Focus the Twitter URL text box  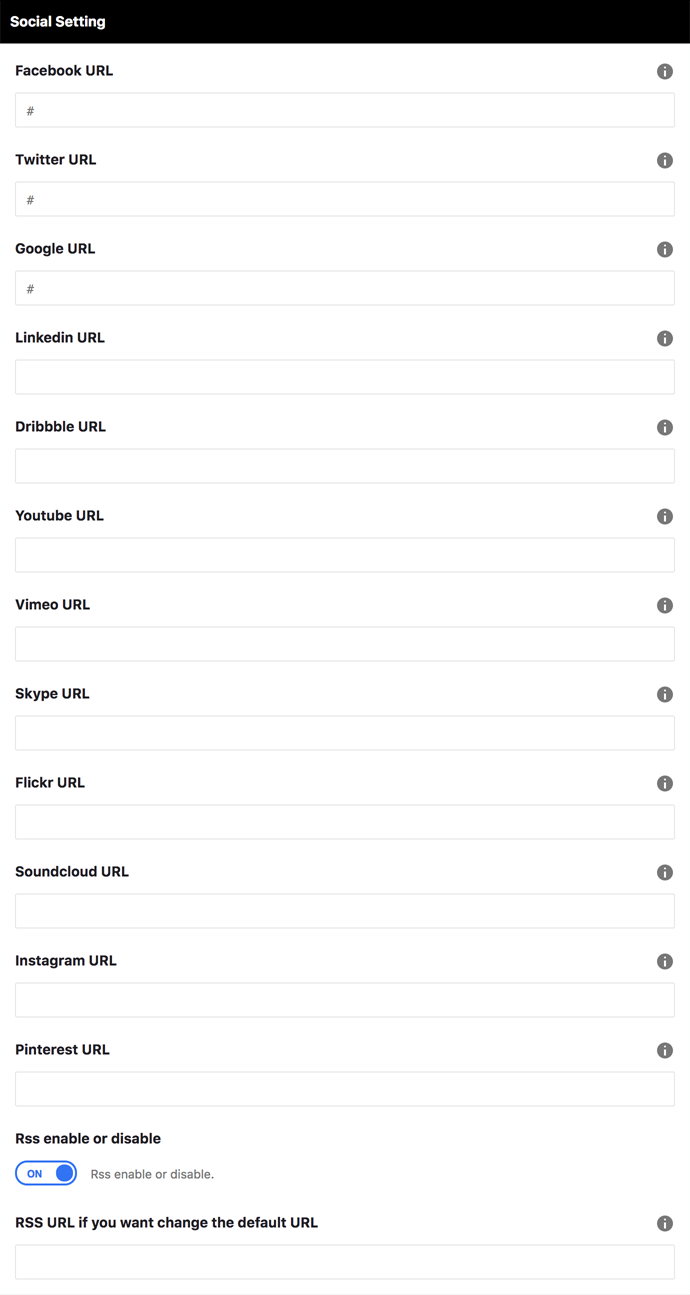(x=345, y=199)
